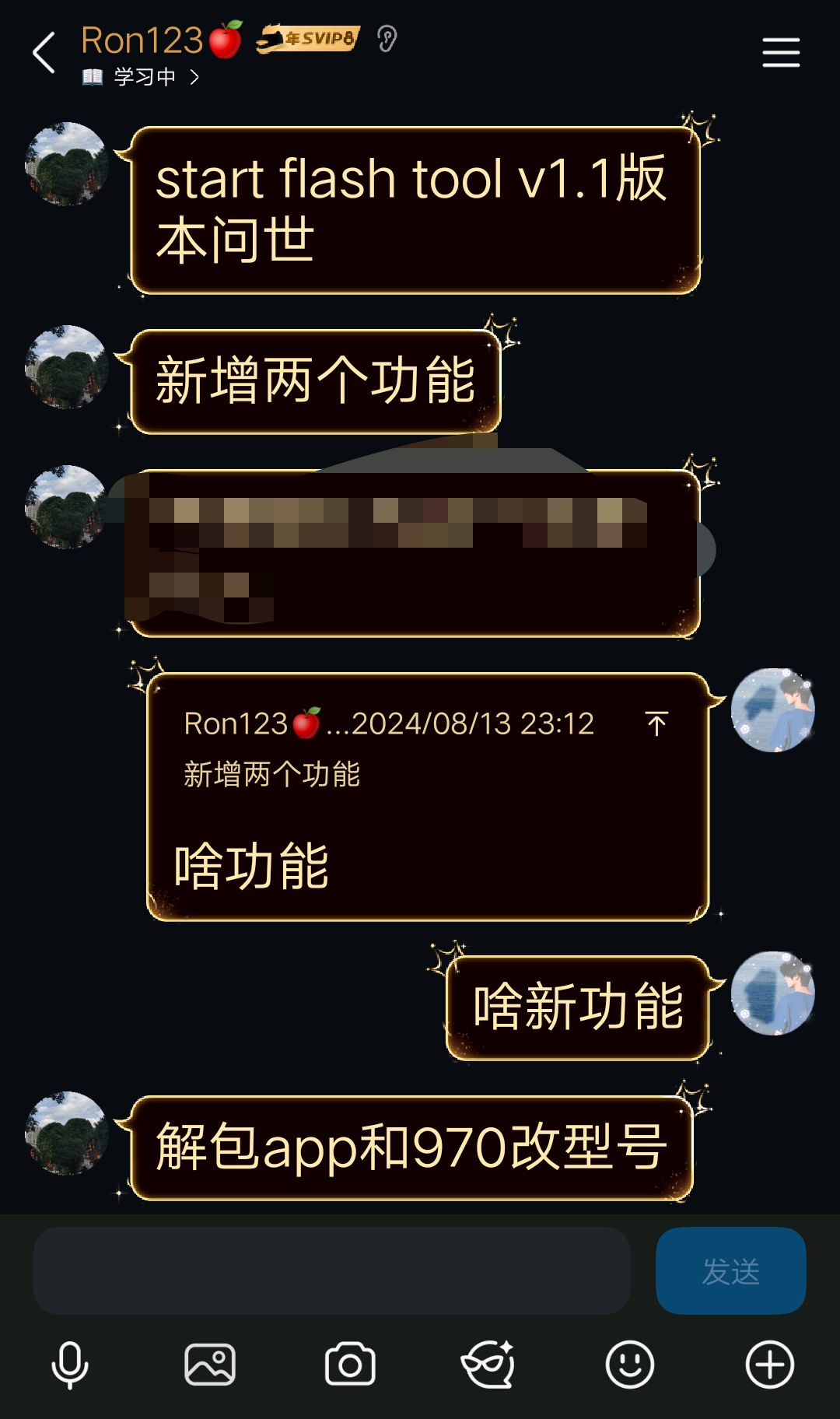The width and height of the screenshot is (840, 1419).
Task: Tap the earpiece mode icon beside SVIP8
Action: (x=387, y=38)
